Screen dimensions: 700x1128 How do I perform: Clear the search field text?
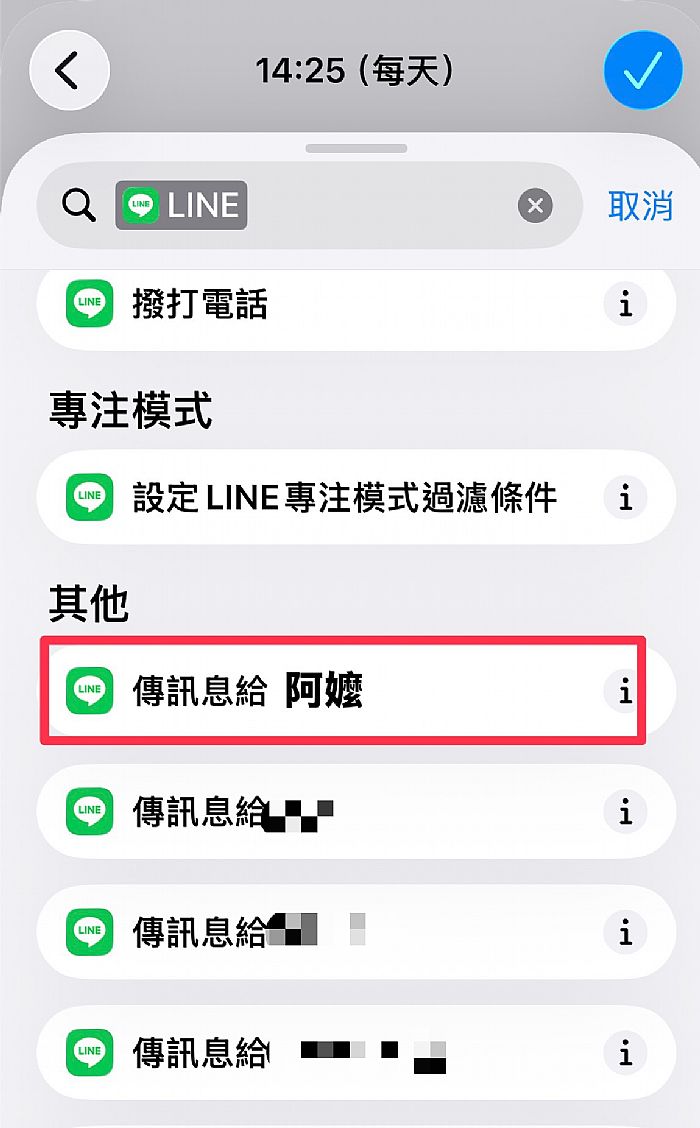(535, 206)
